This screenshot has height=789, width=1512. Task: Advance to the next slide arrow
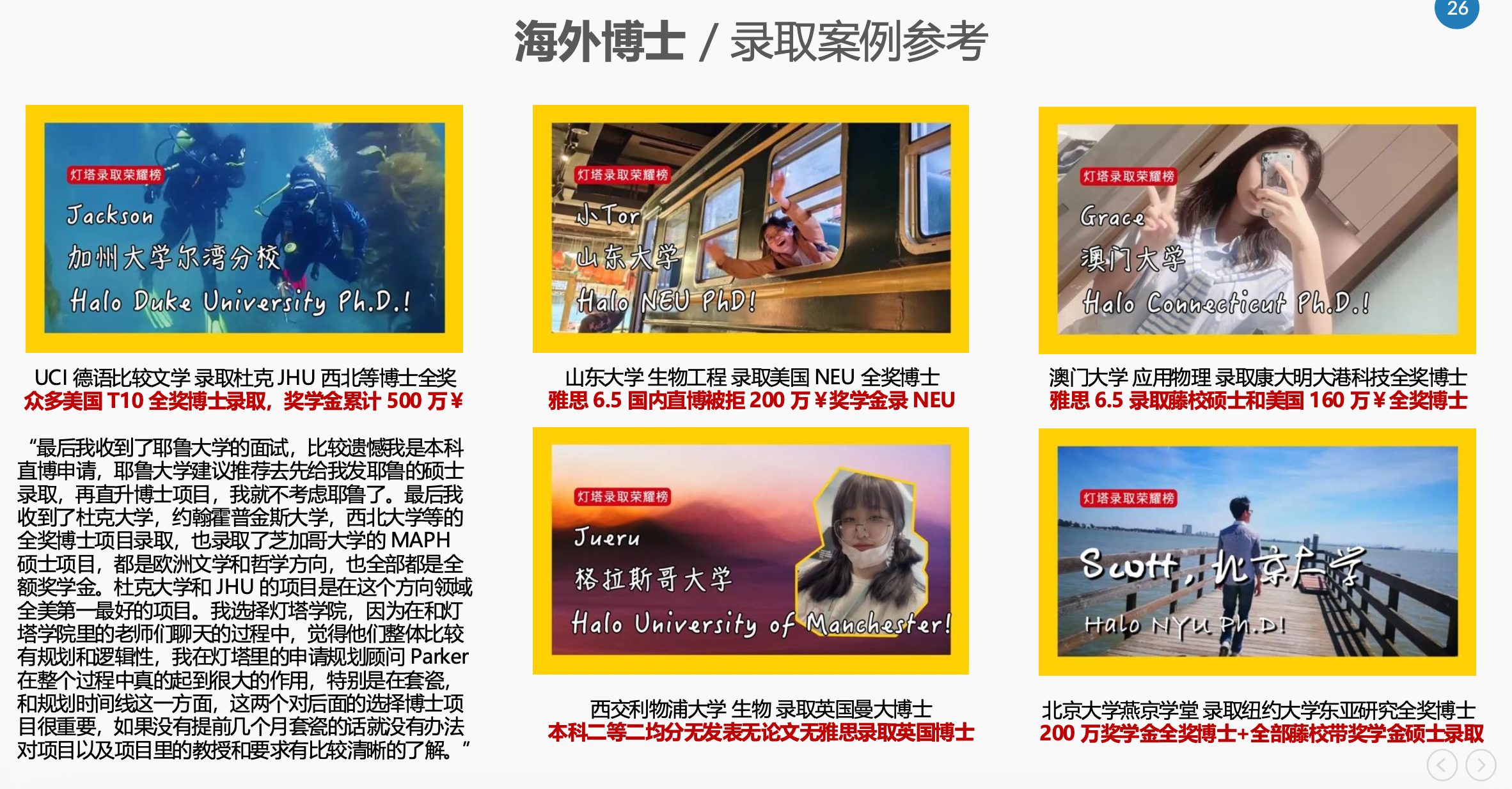pos(1481,765)
